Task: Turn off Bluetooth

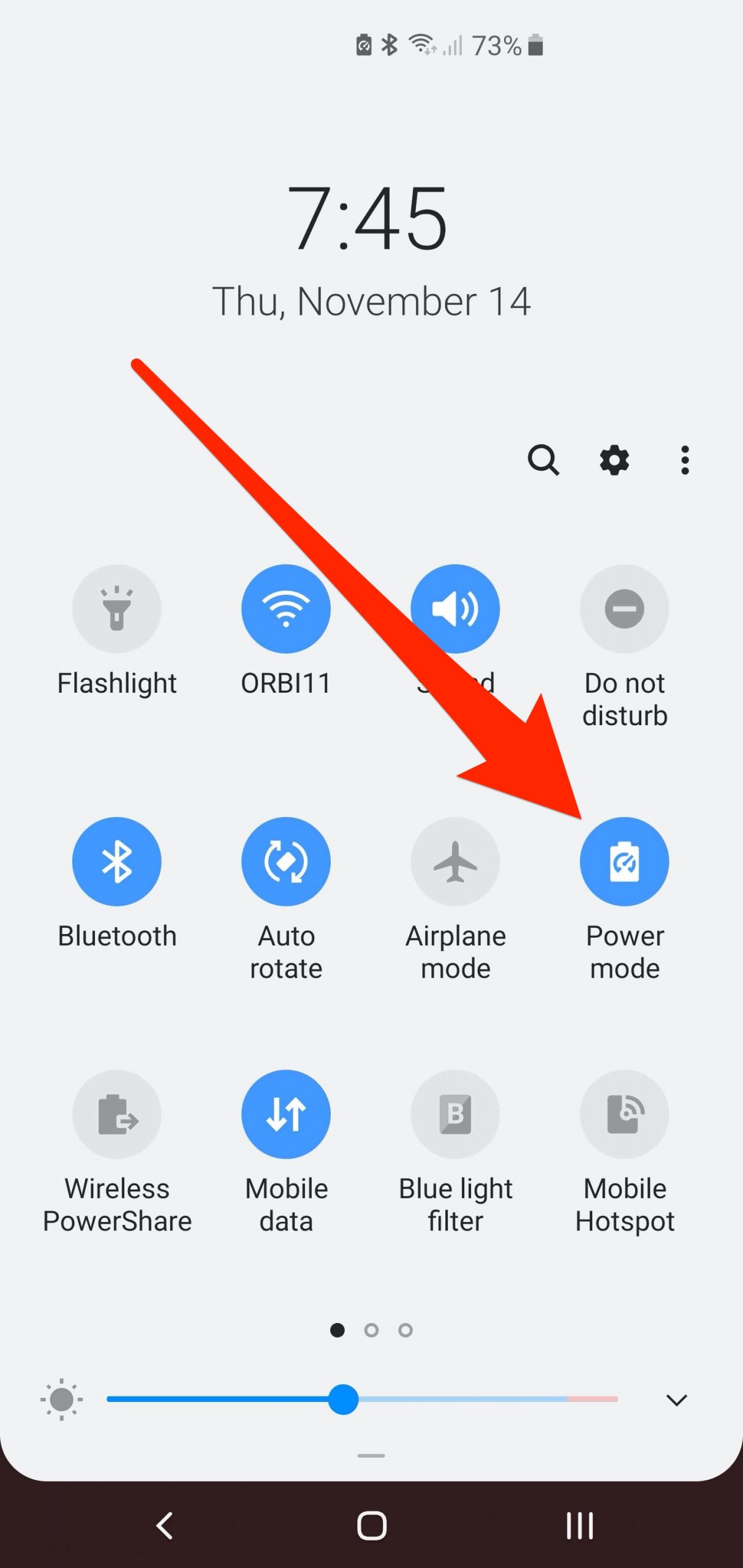Action: [x=116, y=861]
